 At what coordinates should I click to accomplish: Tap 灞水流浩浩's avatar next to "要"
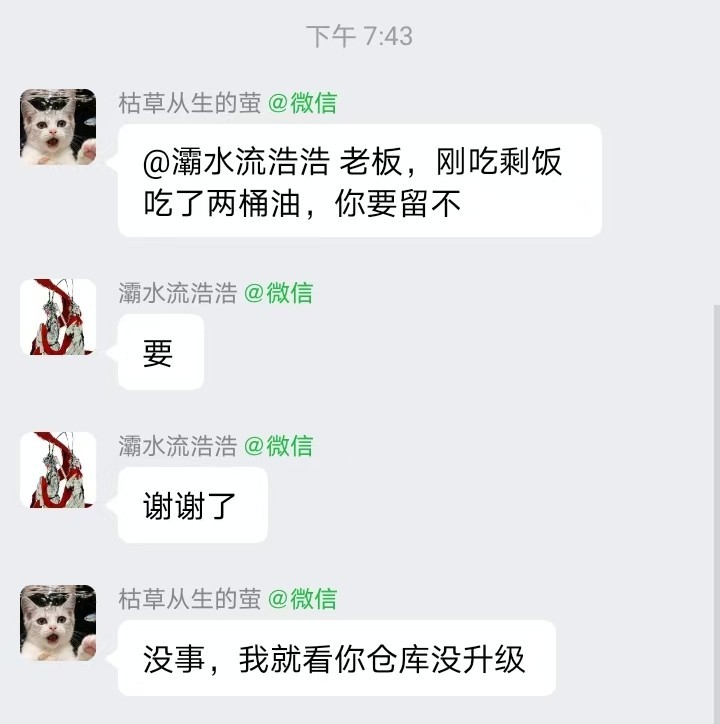tap(58, 317)
